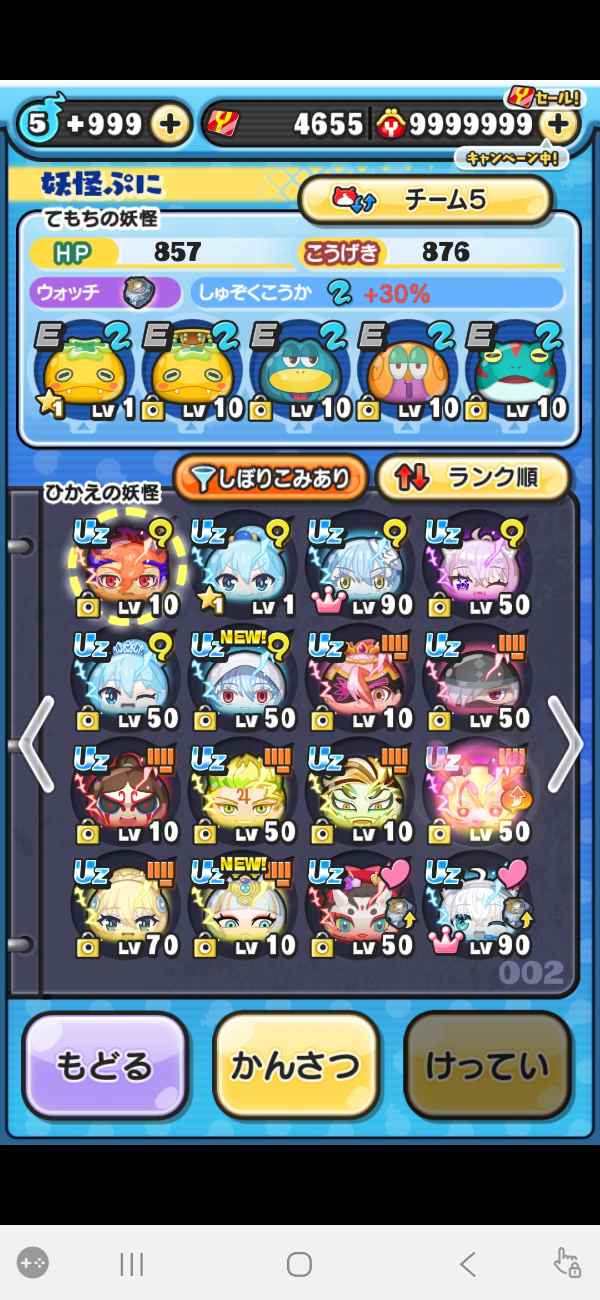Tap the plus button next to 9999999 coins
Screen dimensions: 600x1300
[x=559, y=124]
